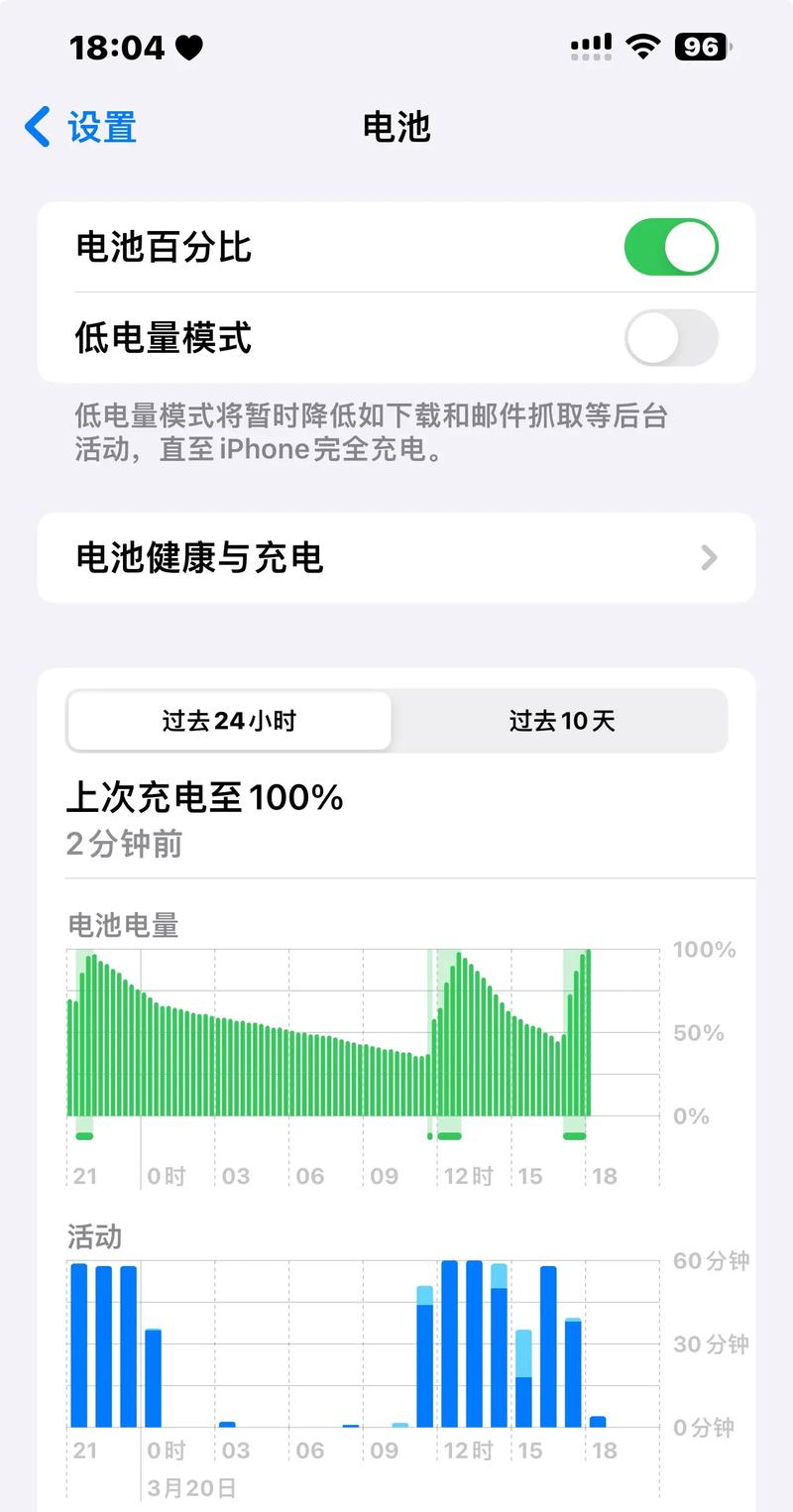Enable 低电量模式 switch
793x1512 pixels.
(x=670, y=338)
